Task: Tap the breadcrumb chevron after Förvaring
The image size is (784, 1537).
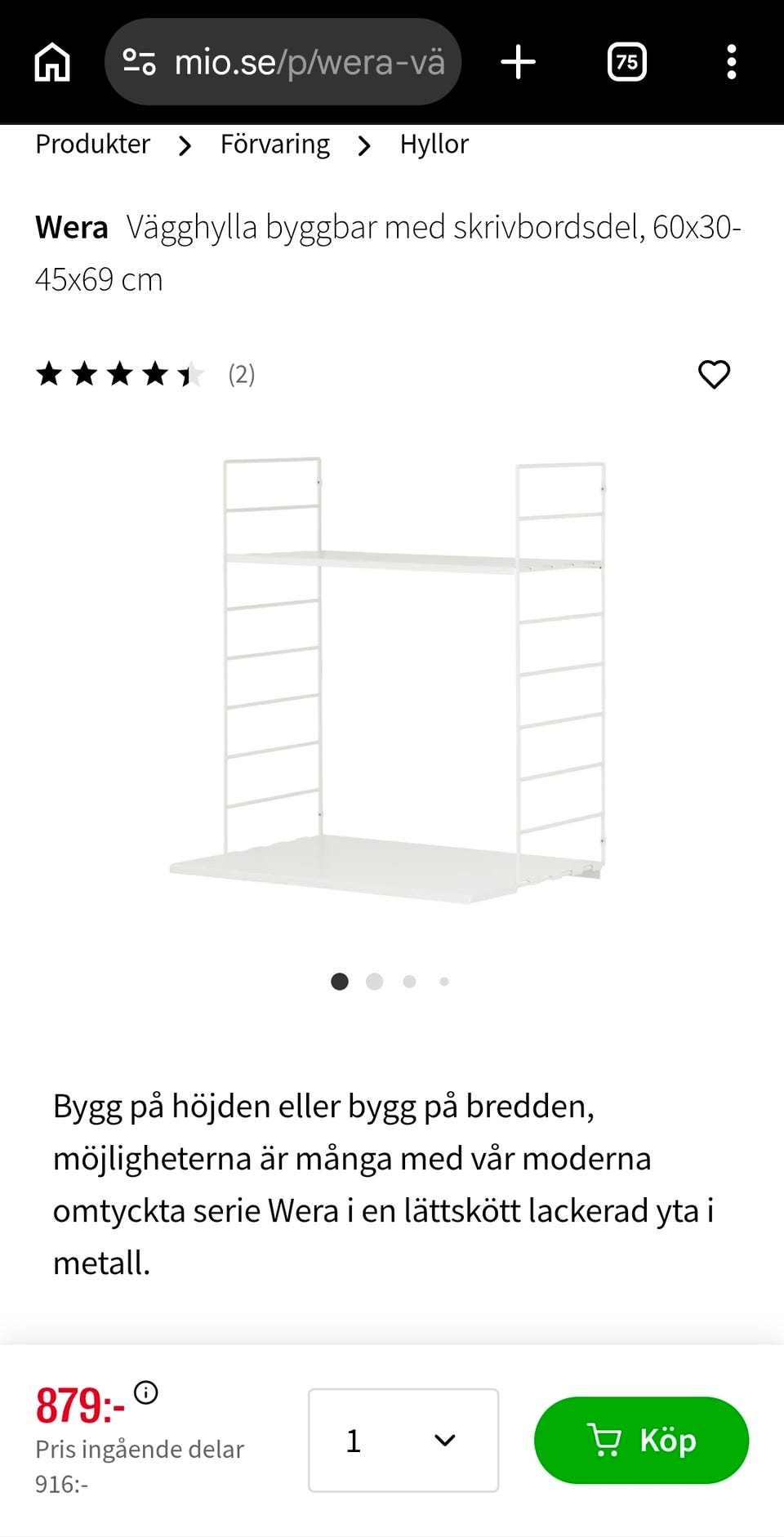Action: point(364,145)
